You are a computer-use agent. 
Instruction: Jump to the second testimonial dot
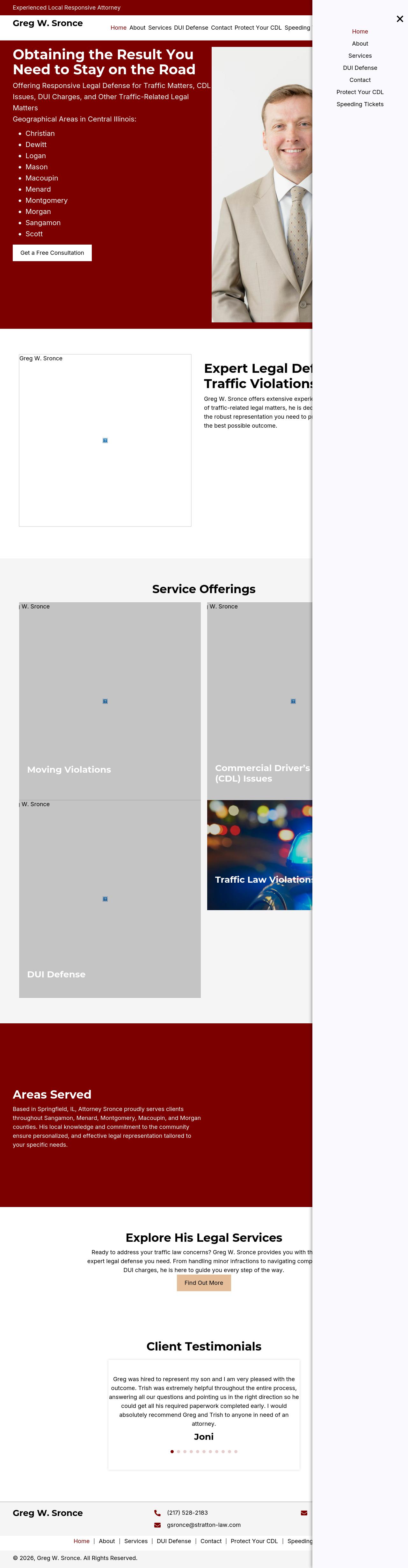pyautogui.click(x=179, y=1452)
